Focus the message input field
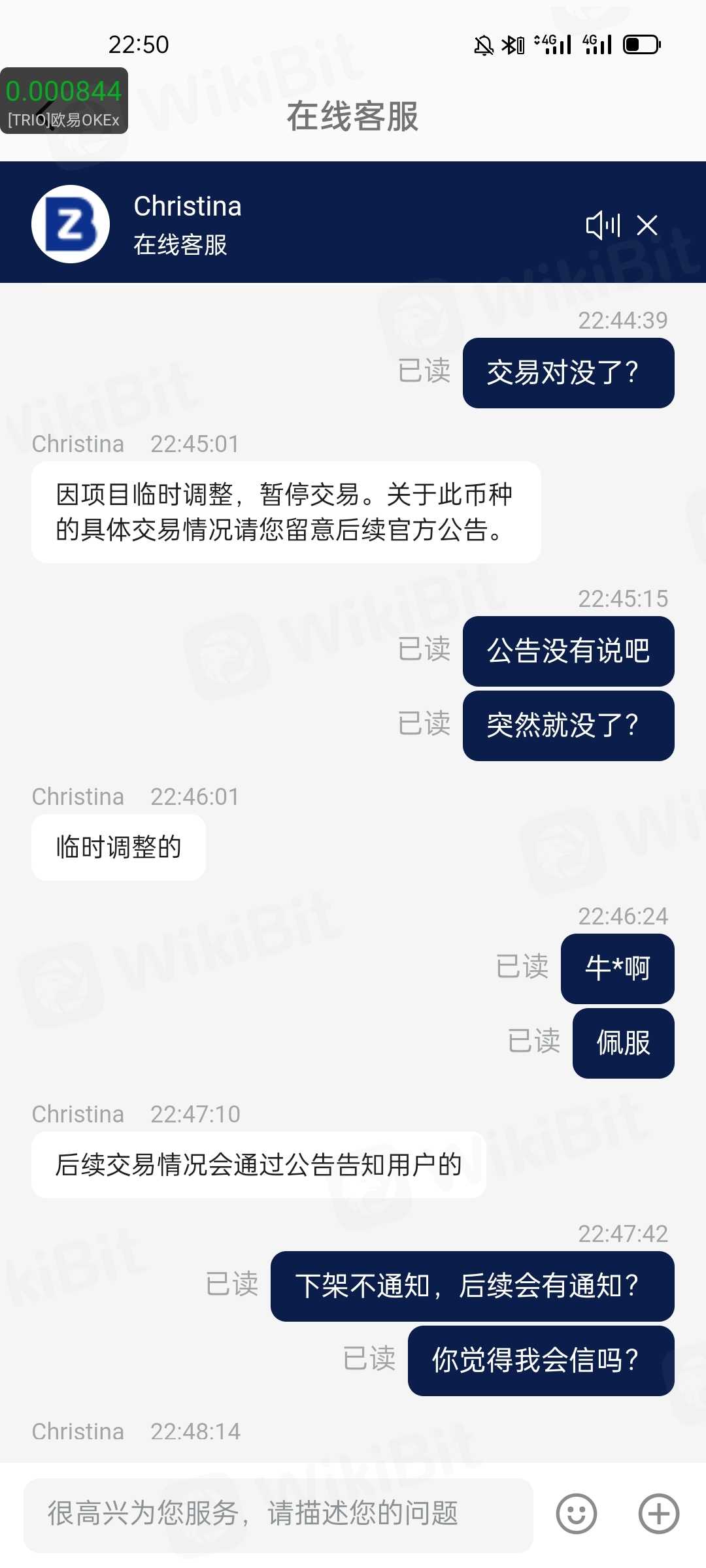Image resolution: width=706 pixels, height=1568 pixels. (278, 1514)
